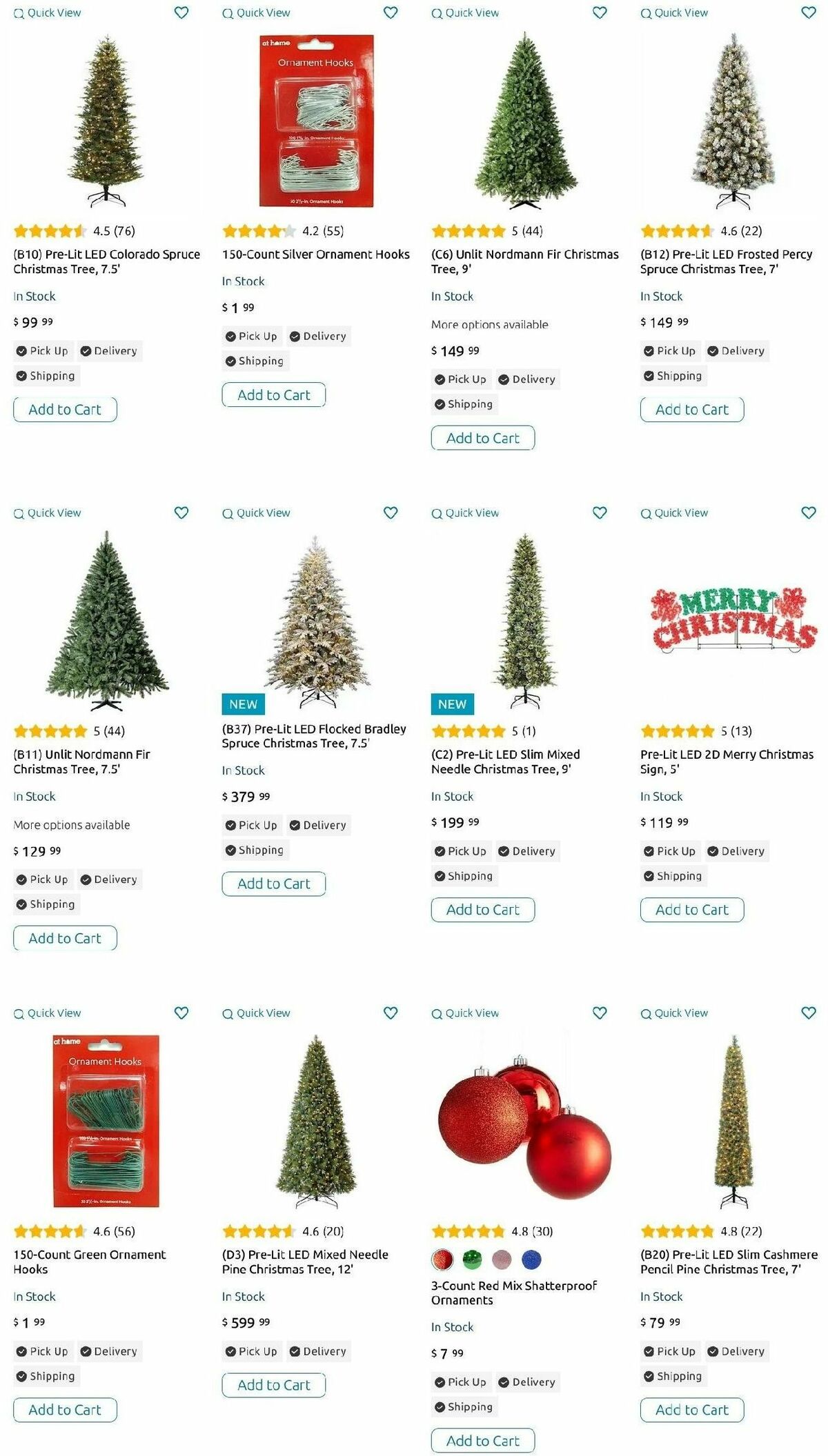Screen dimensions: 828x1456
Task: Add Slim Cashmere Pencil Pine Tree to cart
Action: (x=691, y=1410)
